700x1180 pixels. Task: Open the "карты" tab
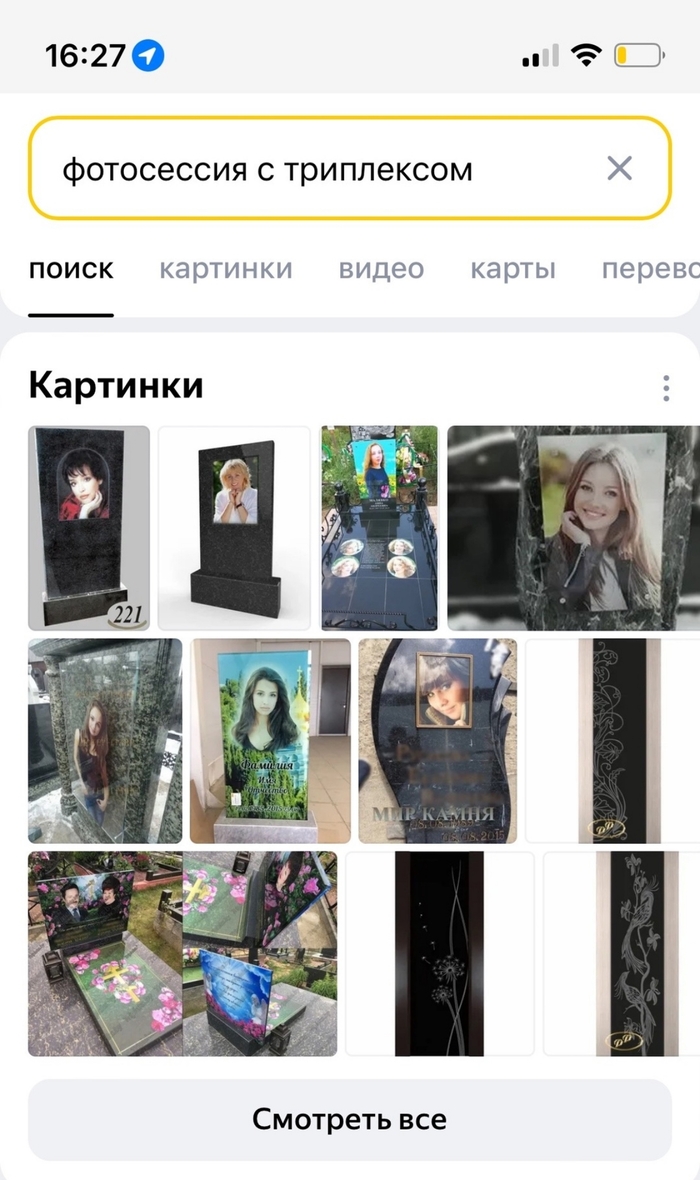point(513,269)
